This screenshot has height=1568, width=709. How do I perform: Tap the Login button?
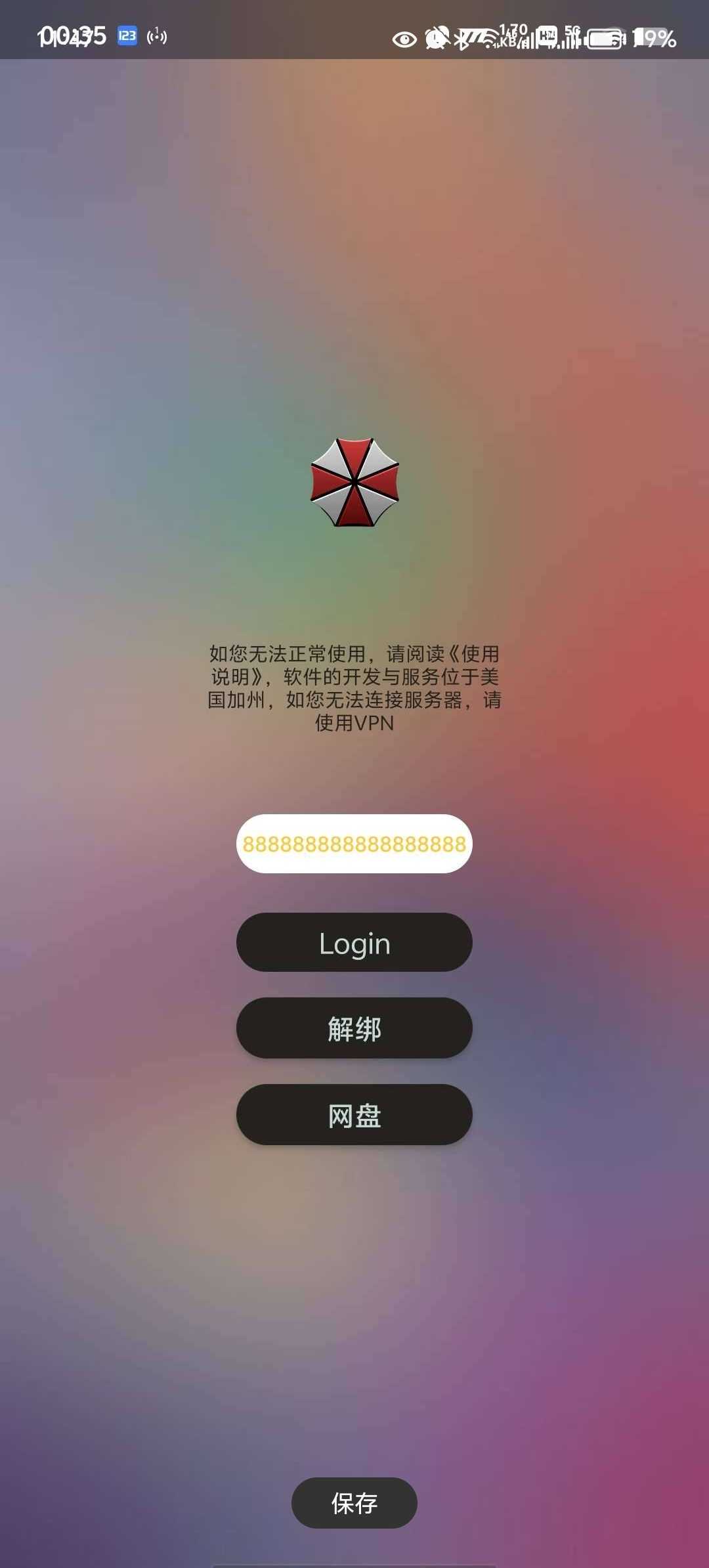[x=354, y=942]
